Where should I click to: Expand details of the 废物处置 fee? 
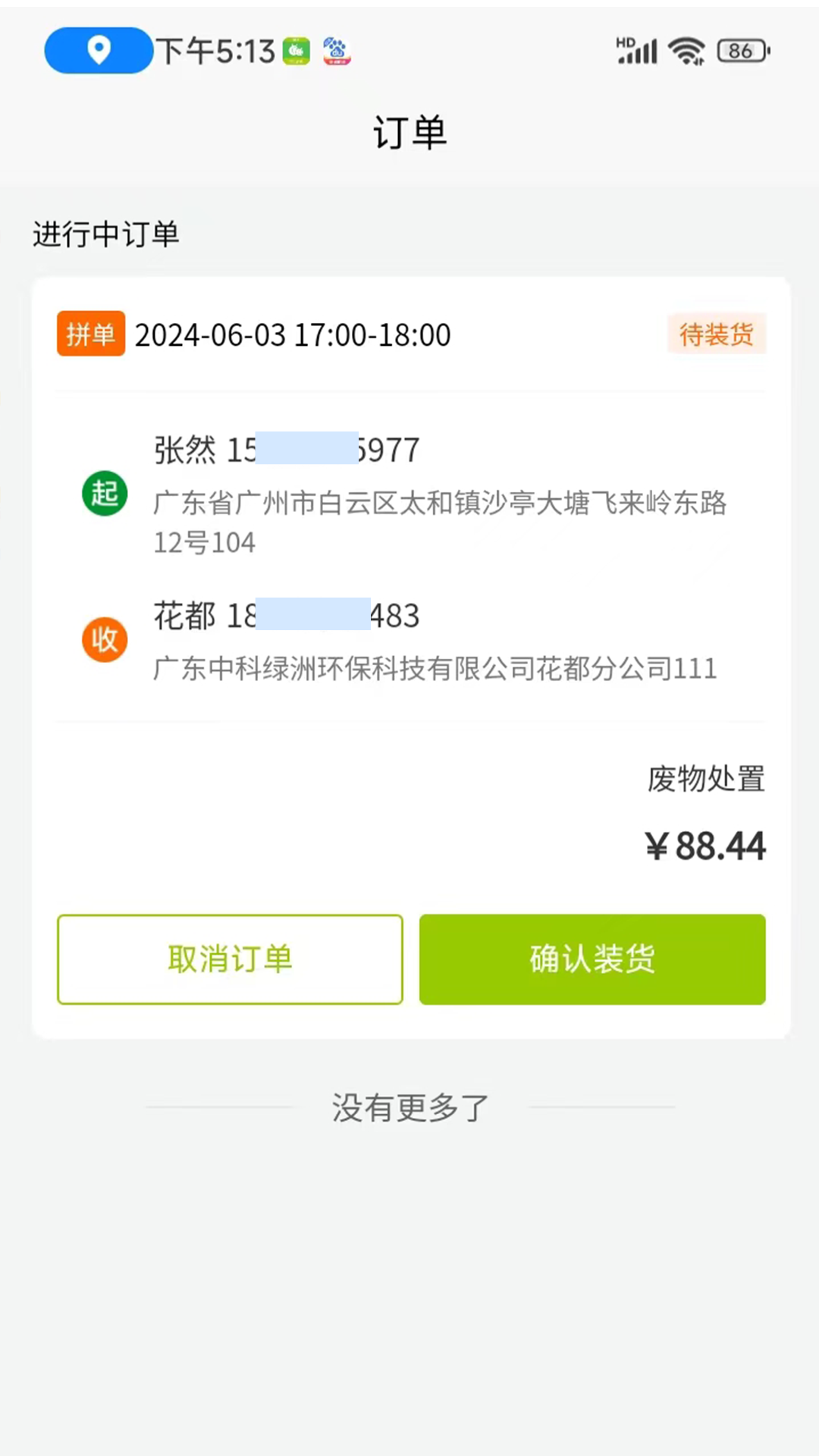705,778
